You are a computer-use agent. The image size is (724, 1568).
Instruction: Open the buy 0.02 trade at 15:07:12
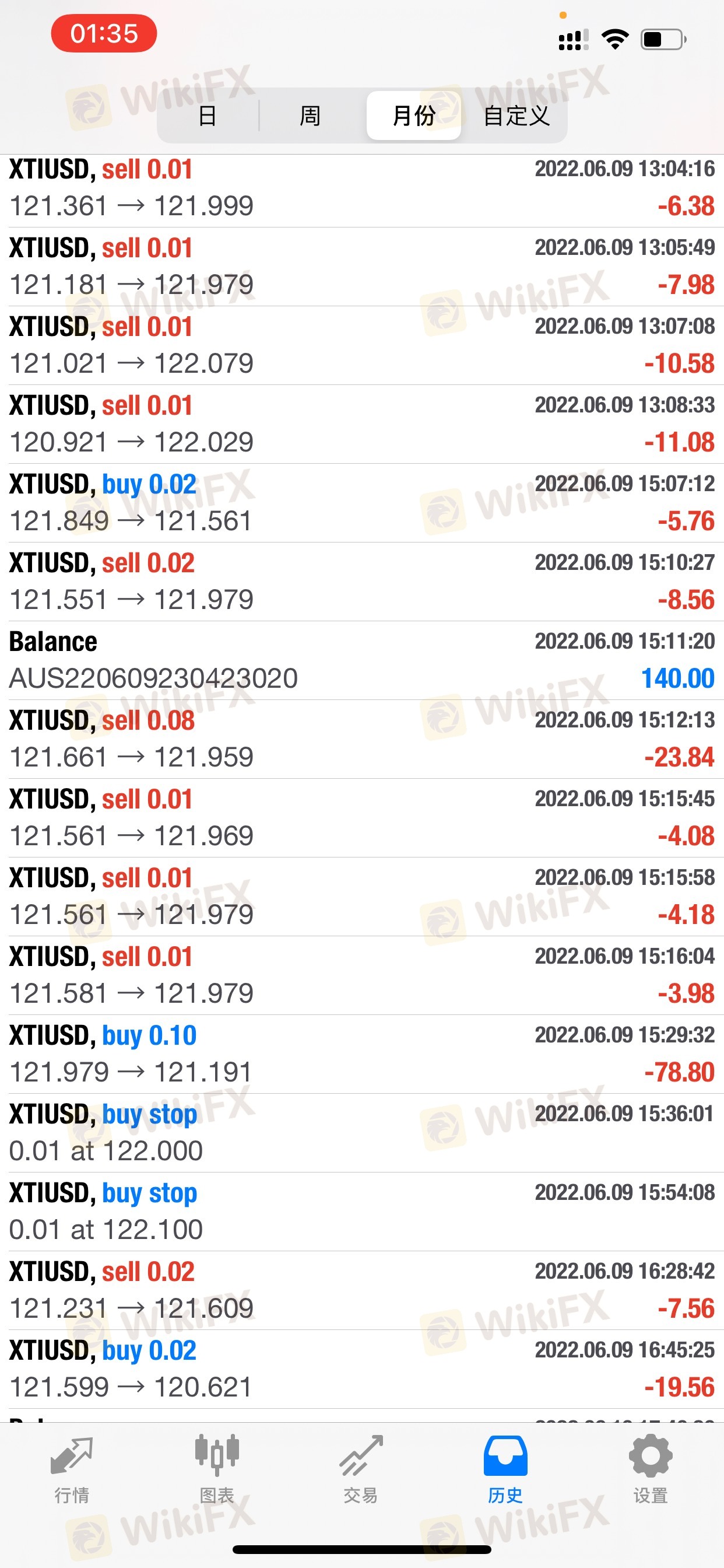pos(362,503)
